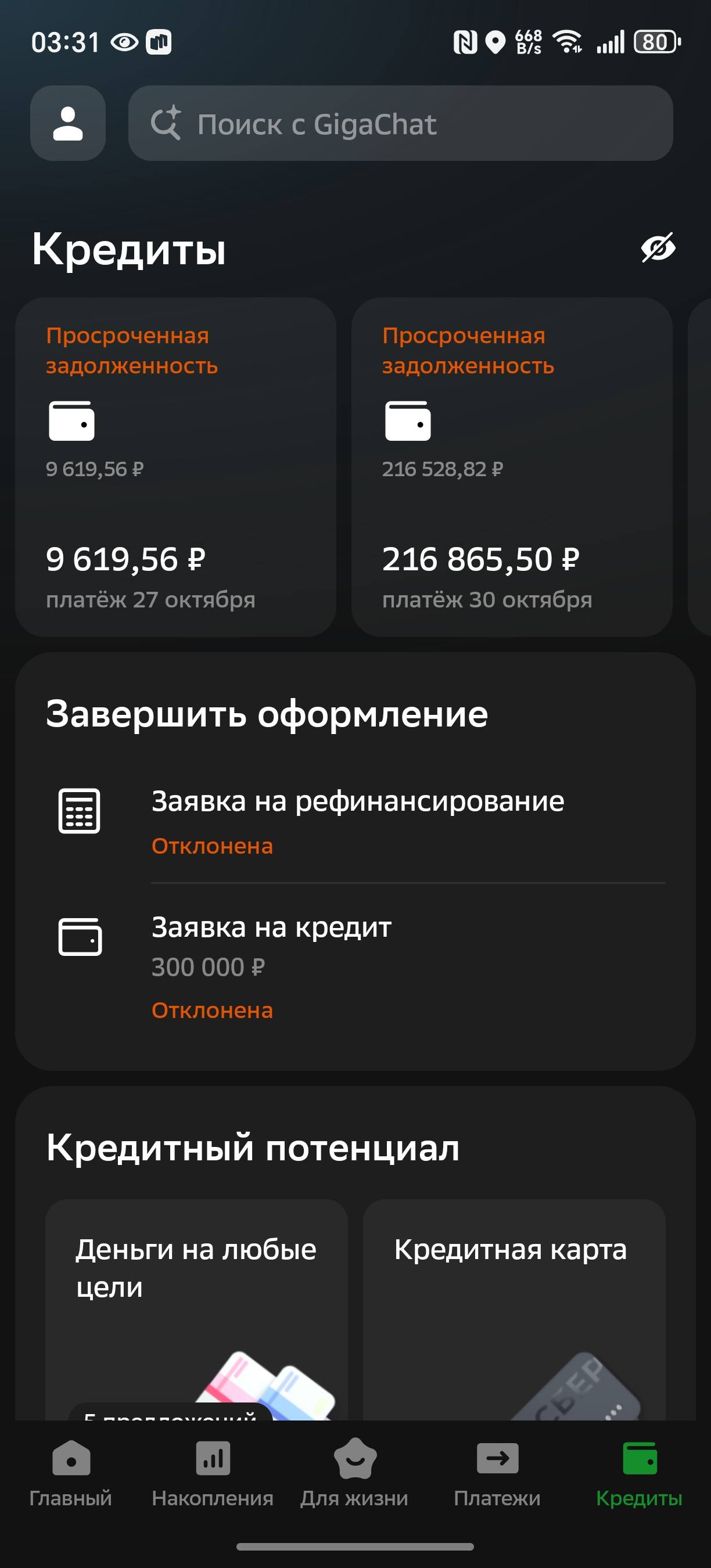Expand the 5 предложений offers badge
The image size is (711, 1568).
170,1418
